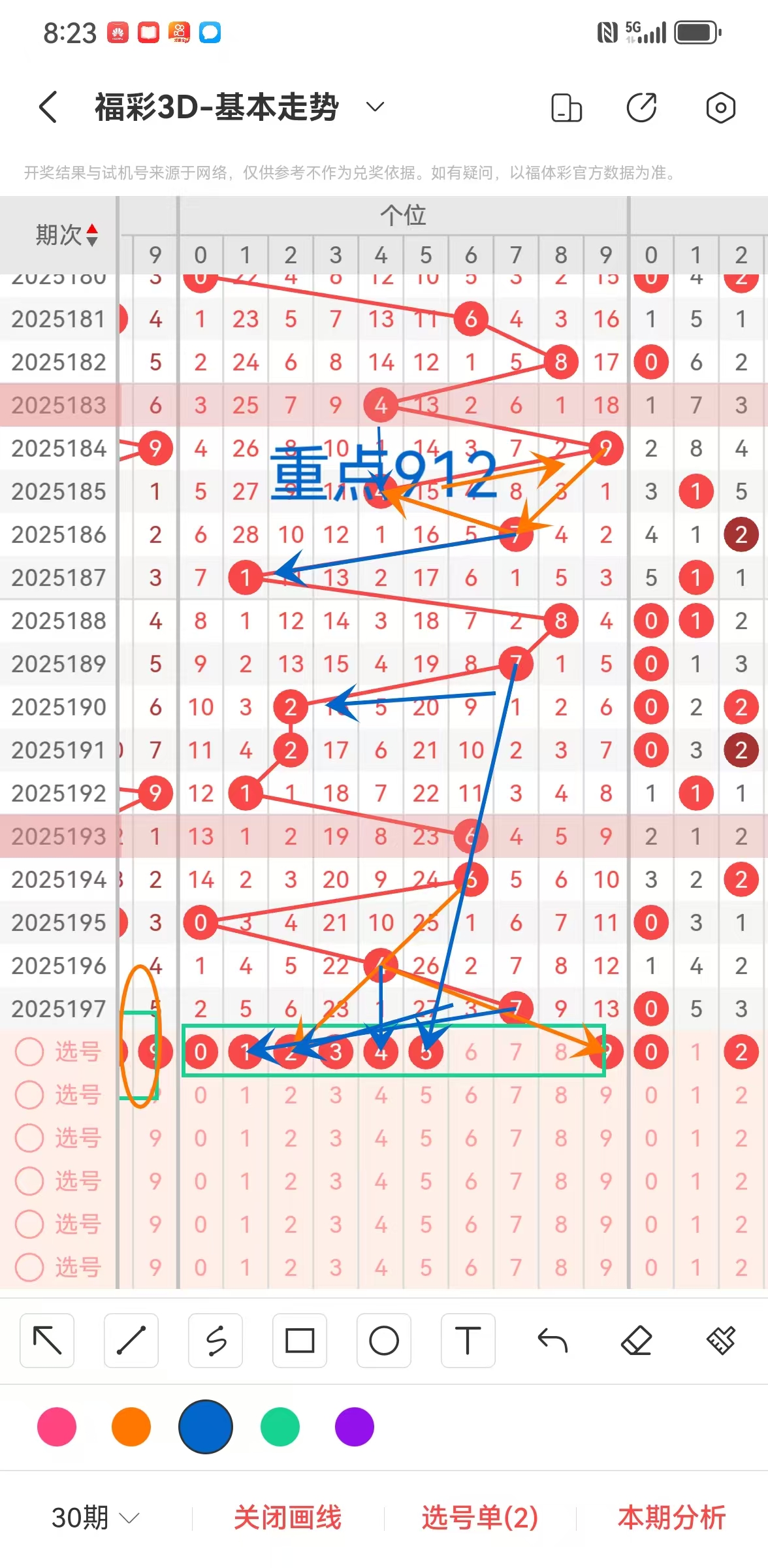This screenshot has width=768, height=1568.
Task: Open chart settings hexagon icon
Action: click(720, 108)
